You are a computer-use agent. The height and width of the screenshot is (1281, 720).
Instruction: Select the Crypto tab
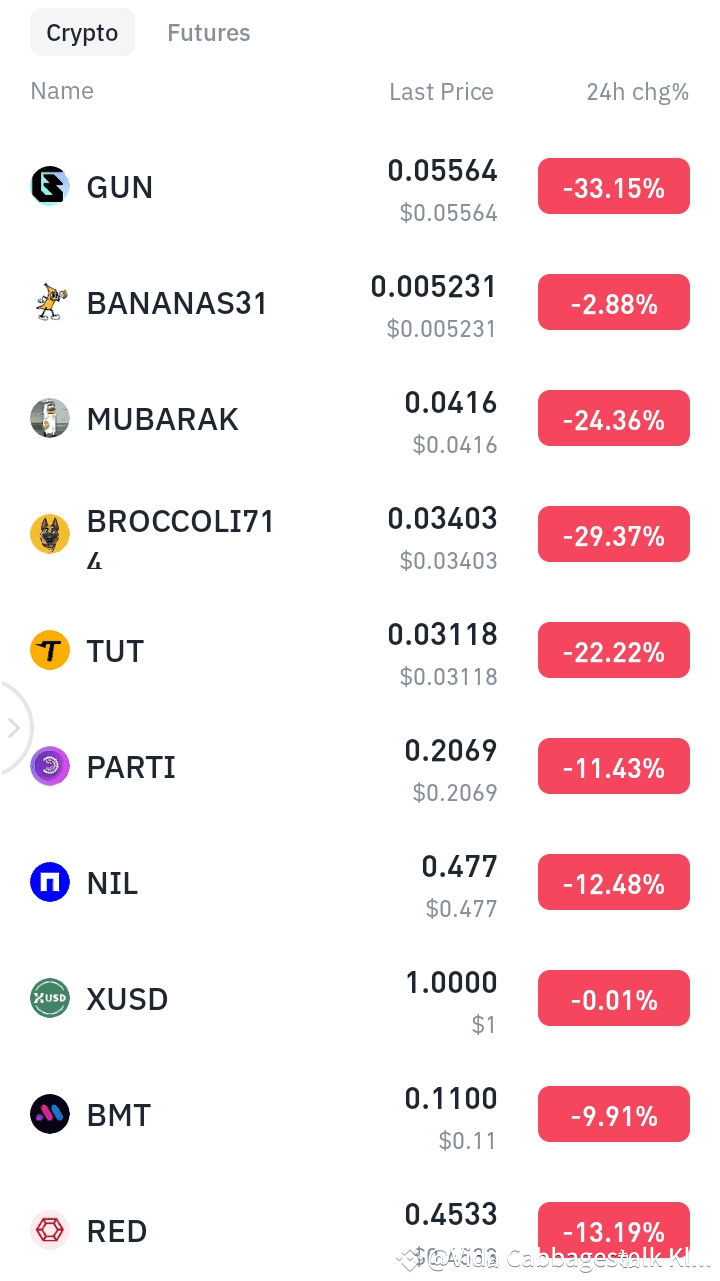pyautogui.click(x=82, y=32)
